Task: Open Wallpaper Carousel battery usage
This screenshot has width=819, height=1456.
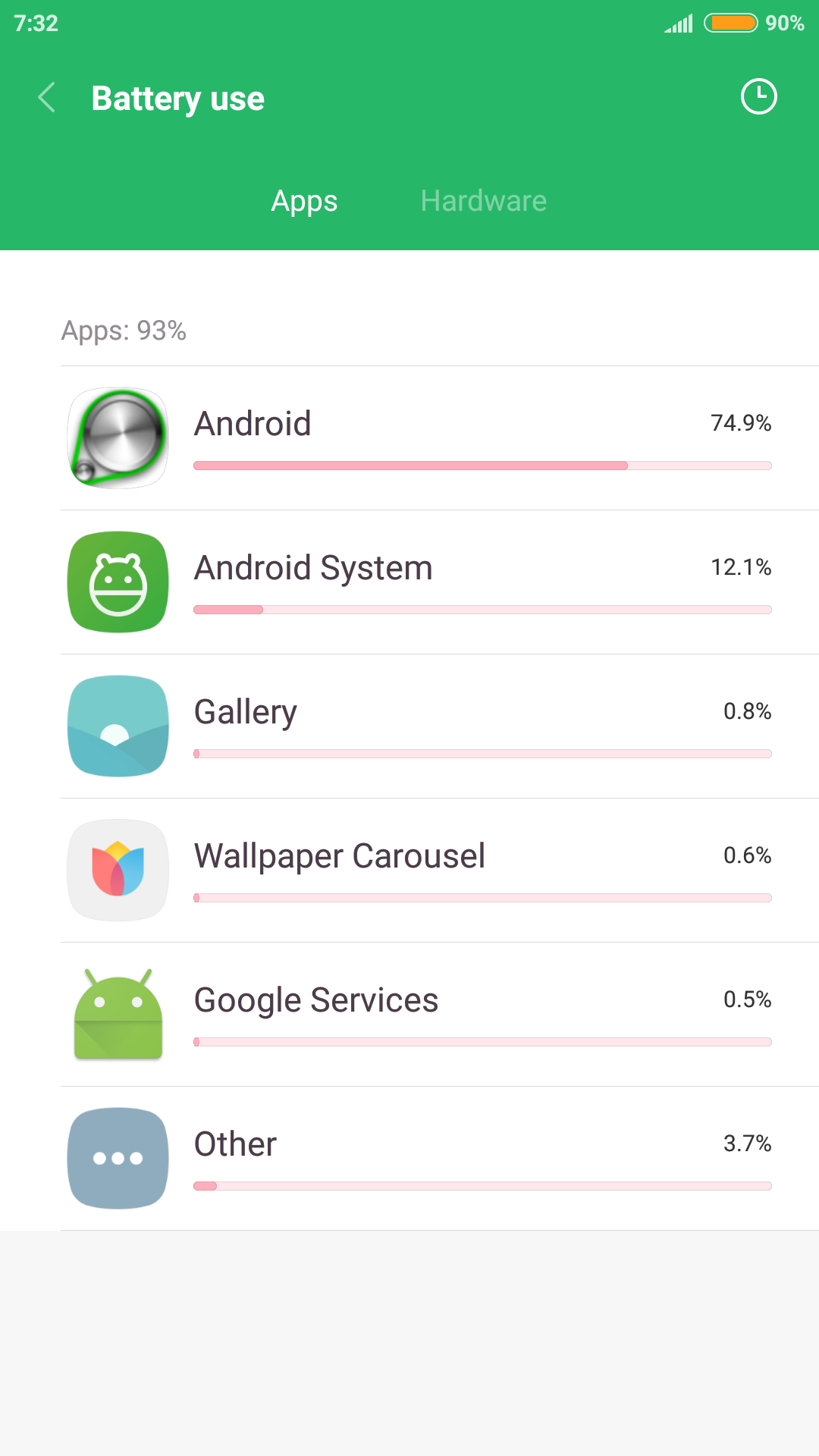Action: coord(440,871)
